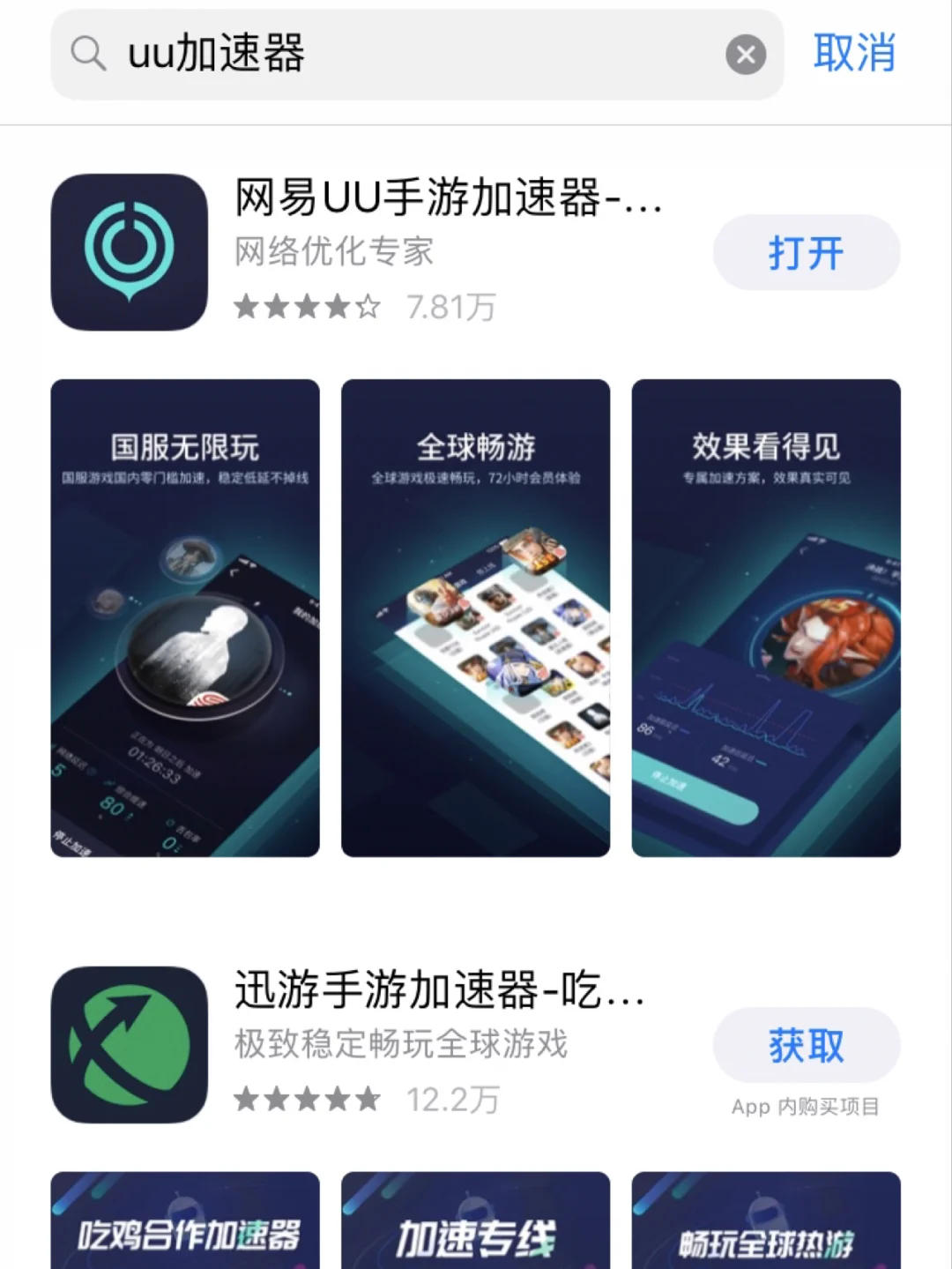952x1269 pixels.
Task: Tap 打开 to open 网易UU手游加速器
Action: click(x=806, y=253)
